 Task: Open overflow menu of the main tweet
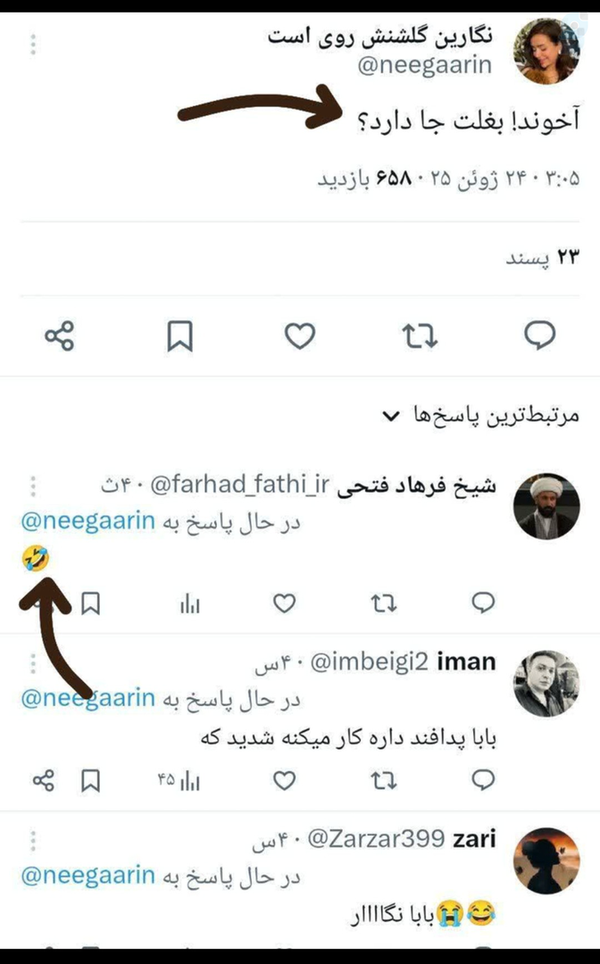[33, 45]
